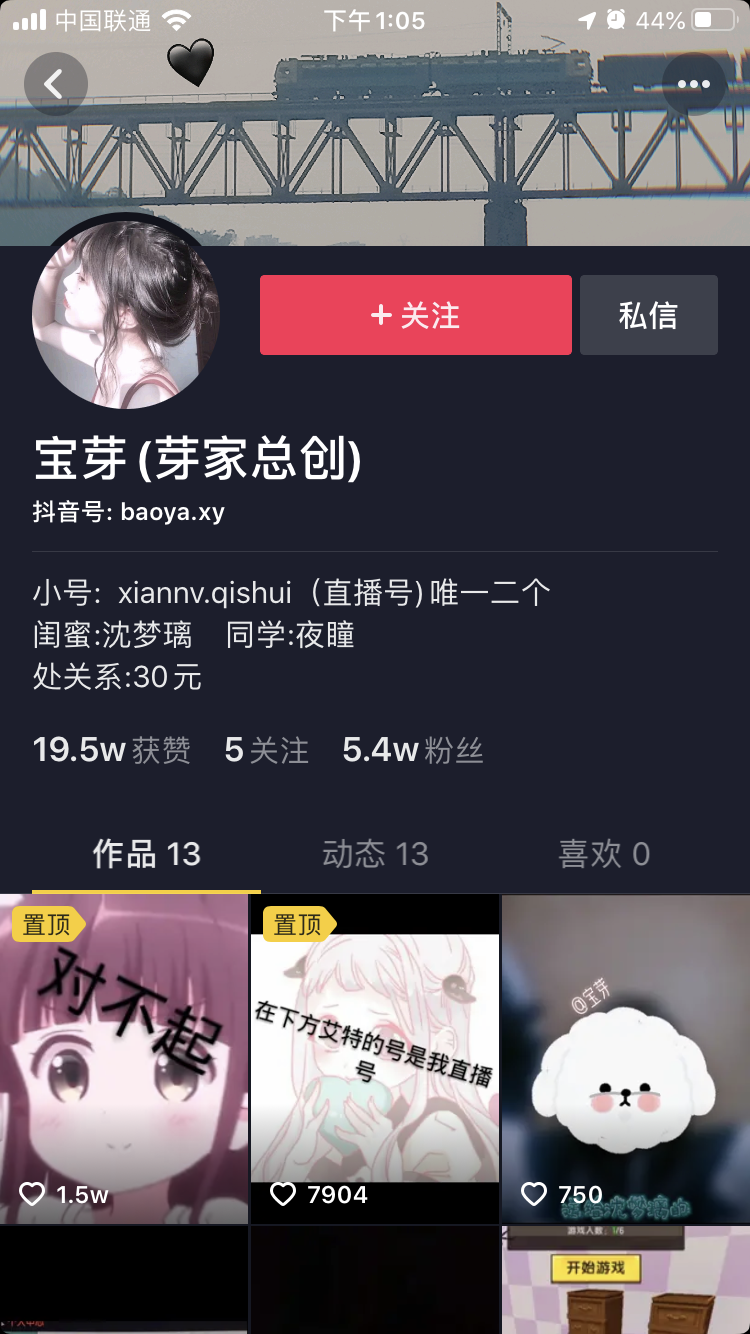Select the 作品 13 tab
750x1334 pixels.
tap(146, 854)
